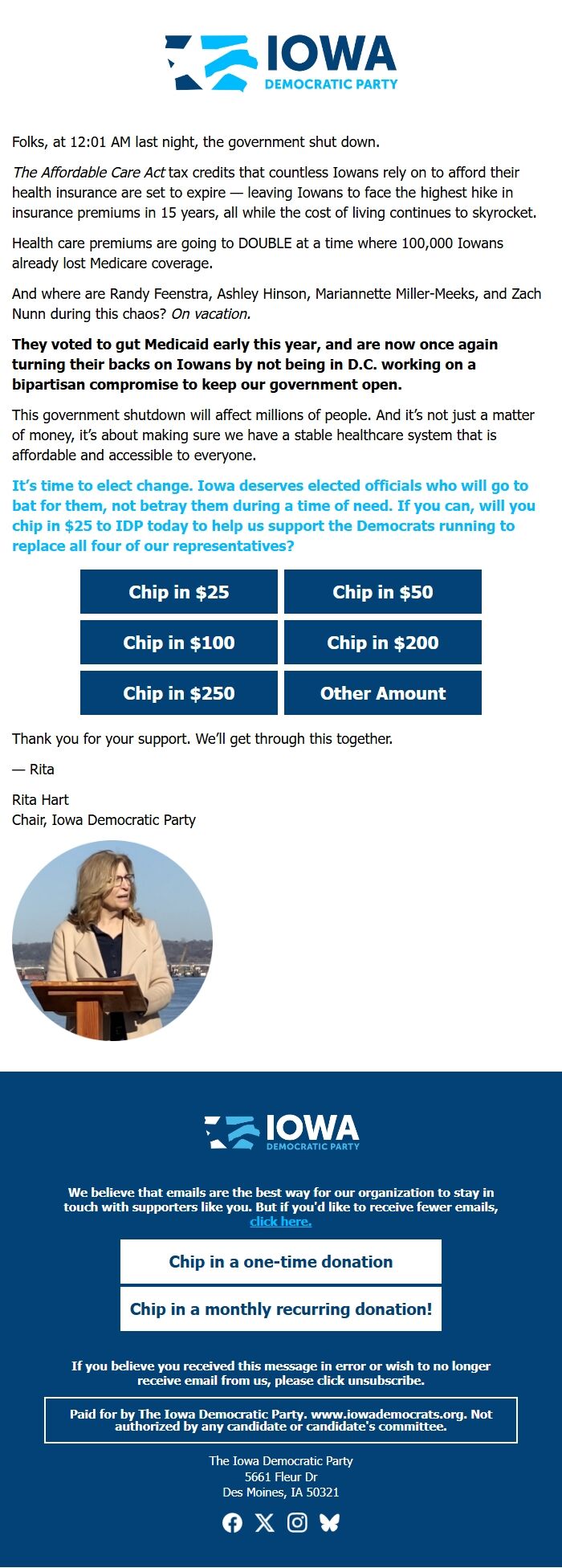Select Chip in a monthly recurring donation
562x1568 pixels.
point(281,1309)
